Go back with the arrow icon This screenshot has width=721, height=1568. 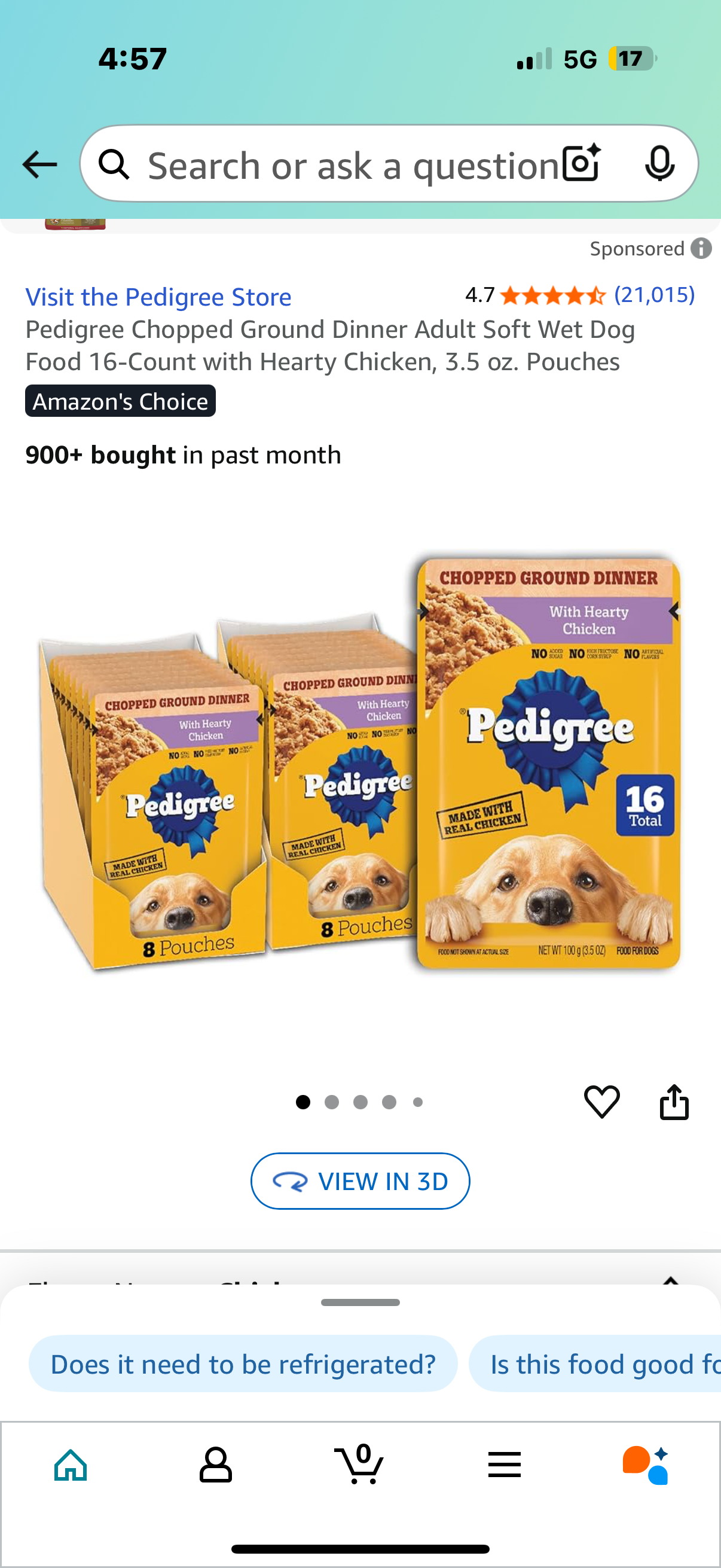point(39,164)
